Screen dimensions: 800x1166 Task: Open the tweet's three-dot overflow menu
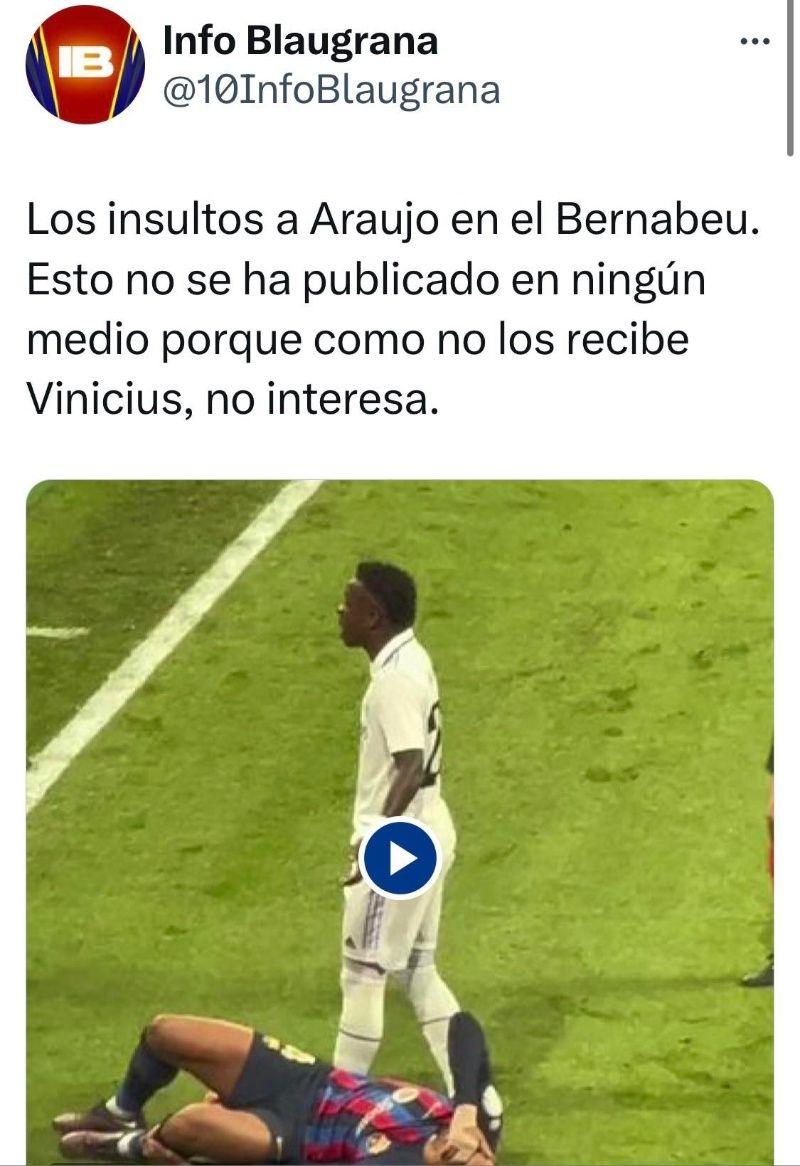pos(754,42)
